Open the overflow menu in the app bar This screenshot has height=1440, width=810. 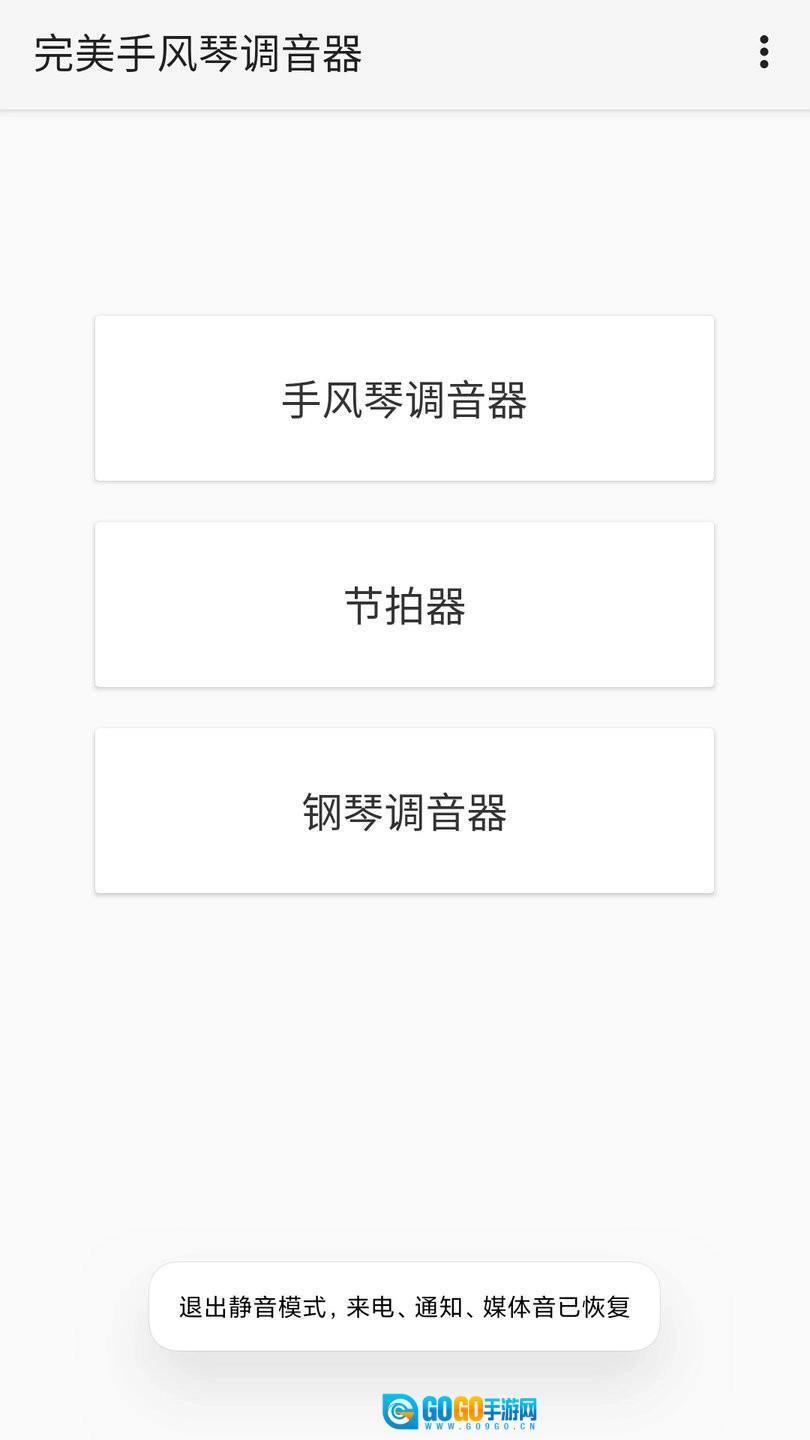click(x=764, y=53)
